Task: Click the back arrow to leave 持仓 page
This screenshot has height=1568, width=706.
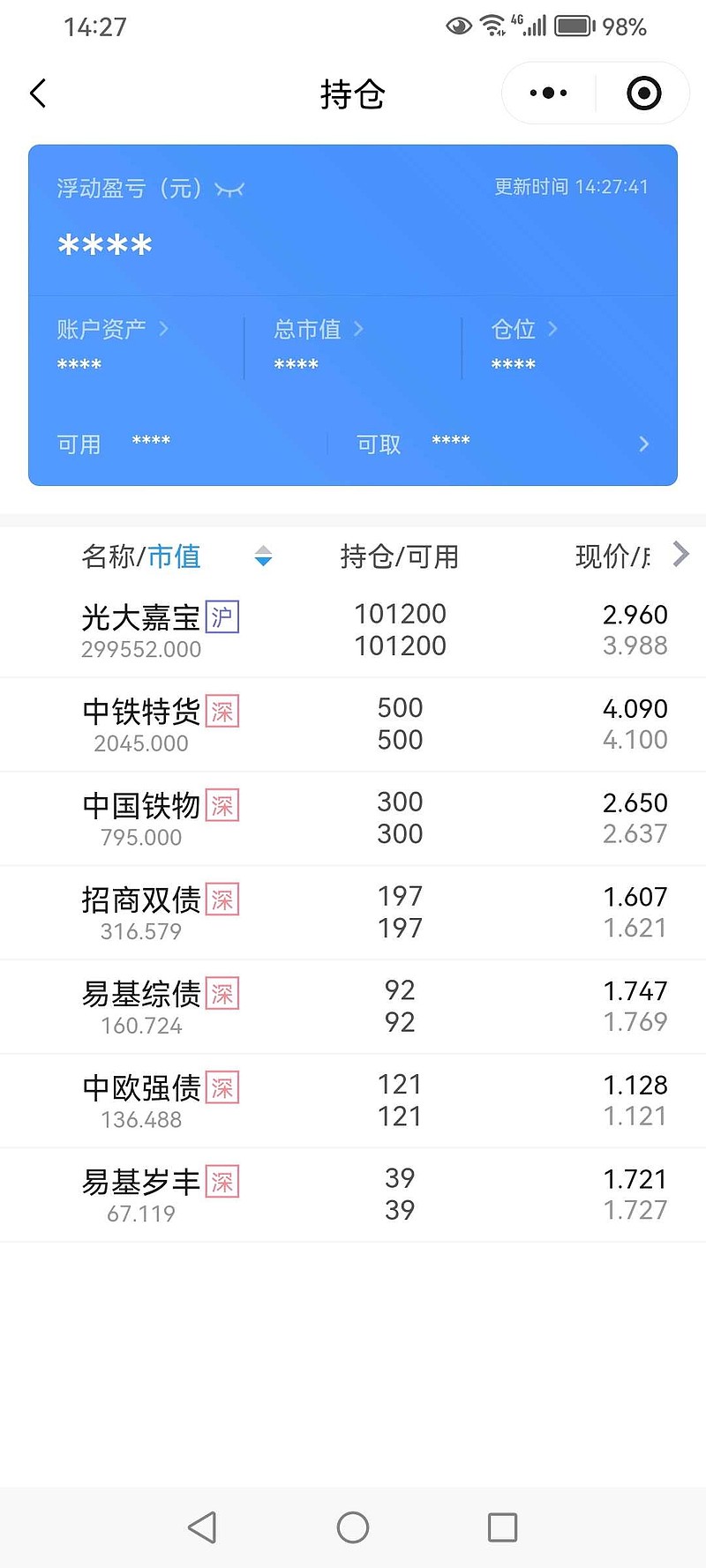Action: point(37,92)
